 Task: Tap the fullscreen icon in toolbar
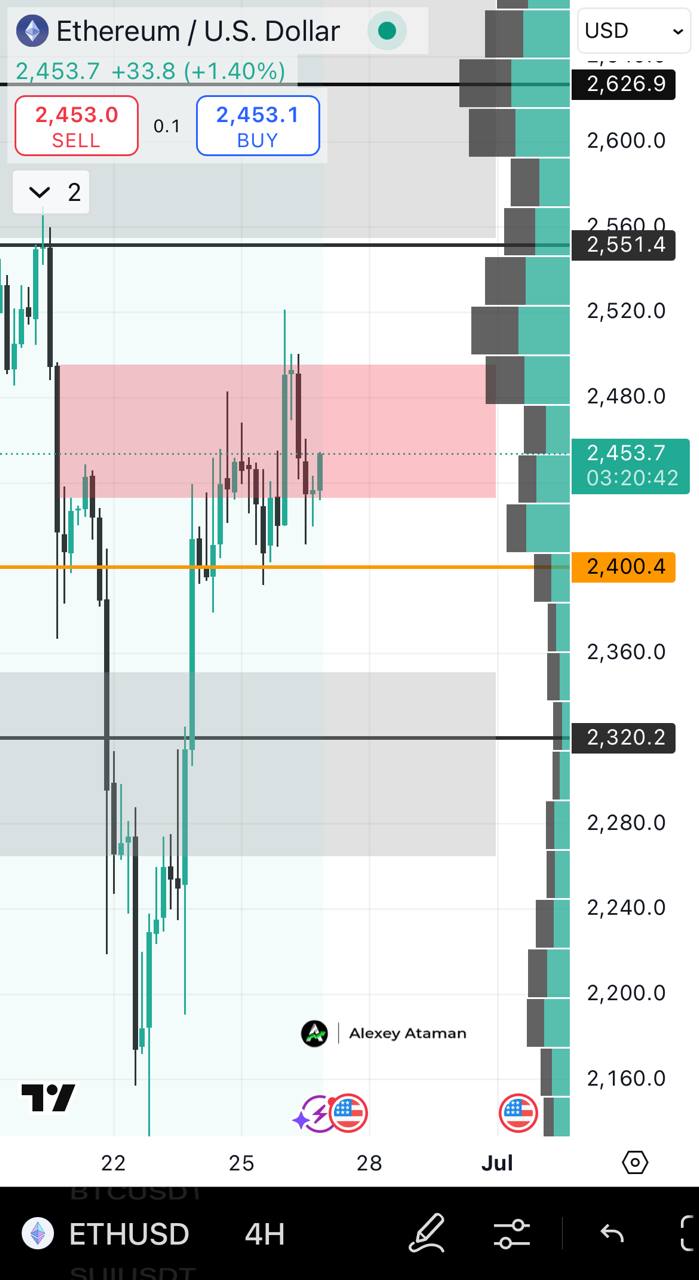click(688, 1234)
